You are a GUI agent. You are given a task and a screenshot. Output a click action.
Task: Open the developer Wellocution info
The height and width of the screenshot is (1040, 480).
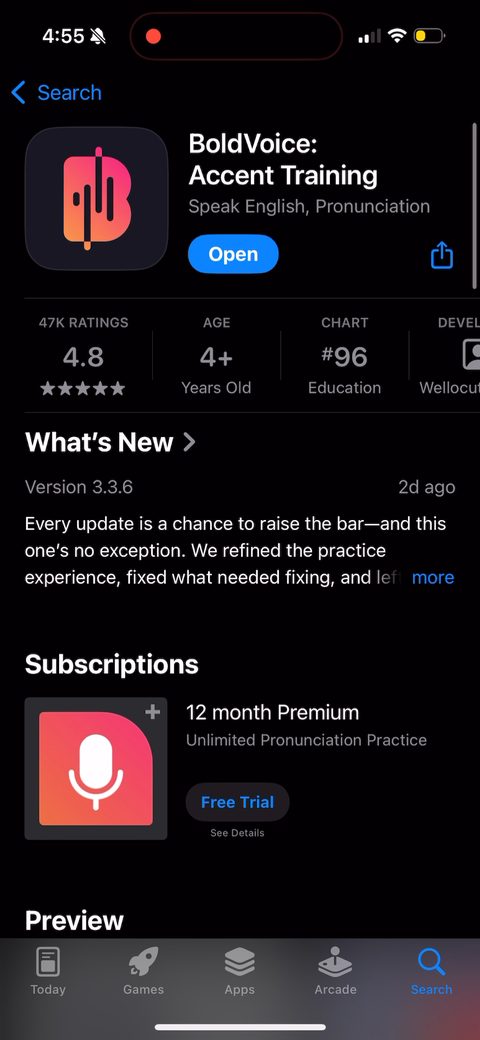click(x=451, y=356)
